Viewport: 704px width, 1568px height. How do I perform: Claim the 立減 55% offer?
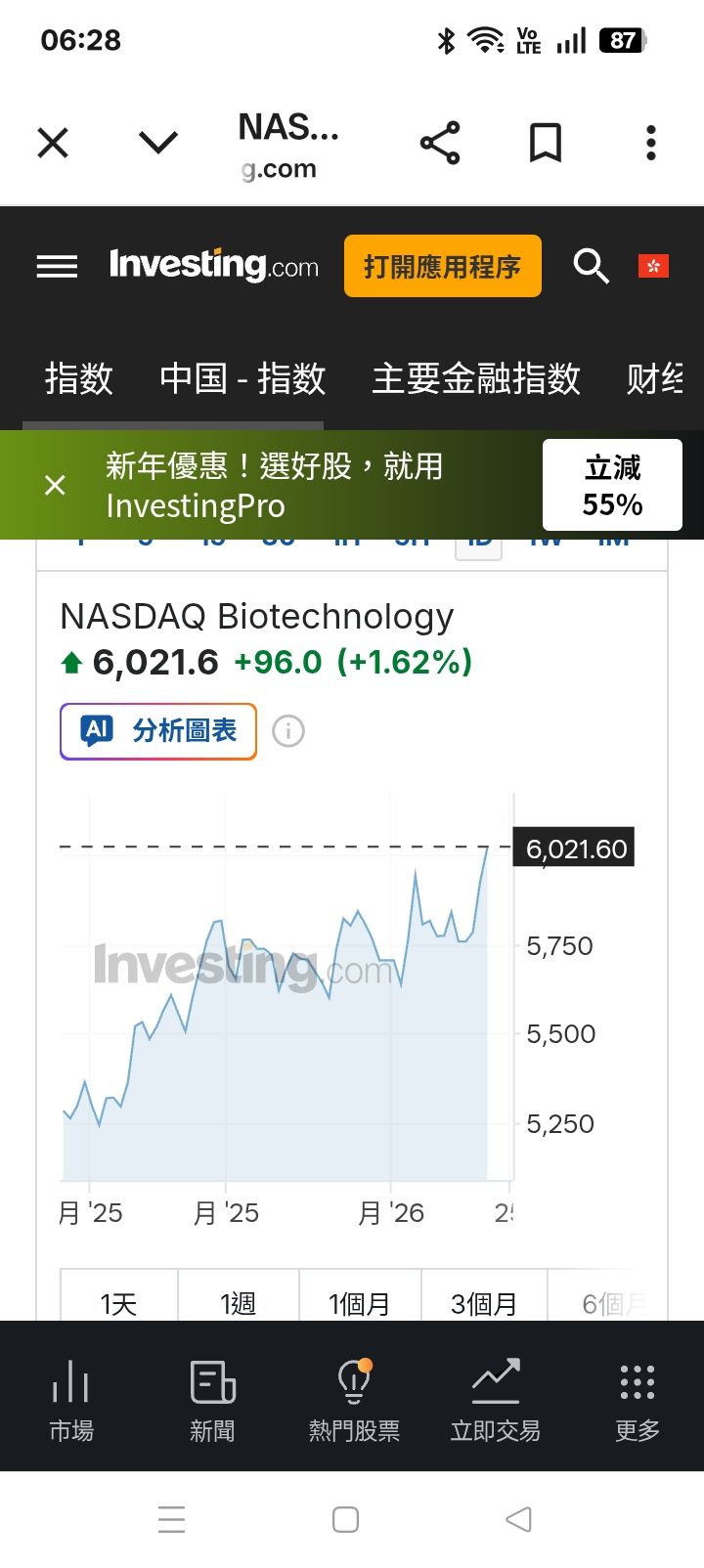pyautogui.click(x=612, y=485)
